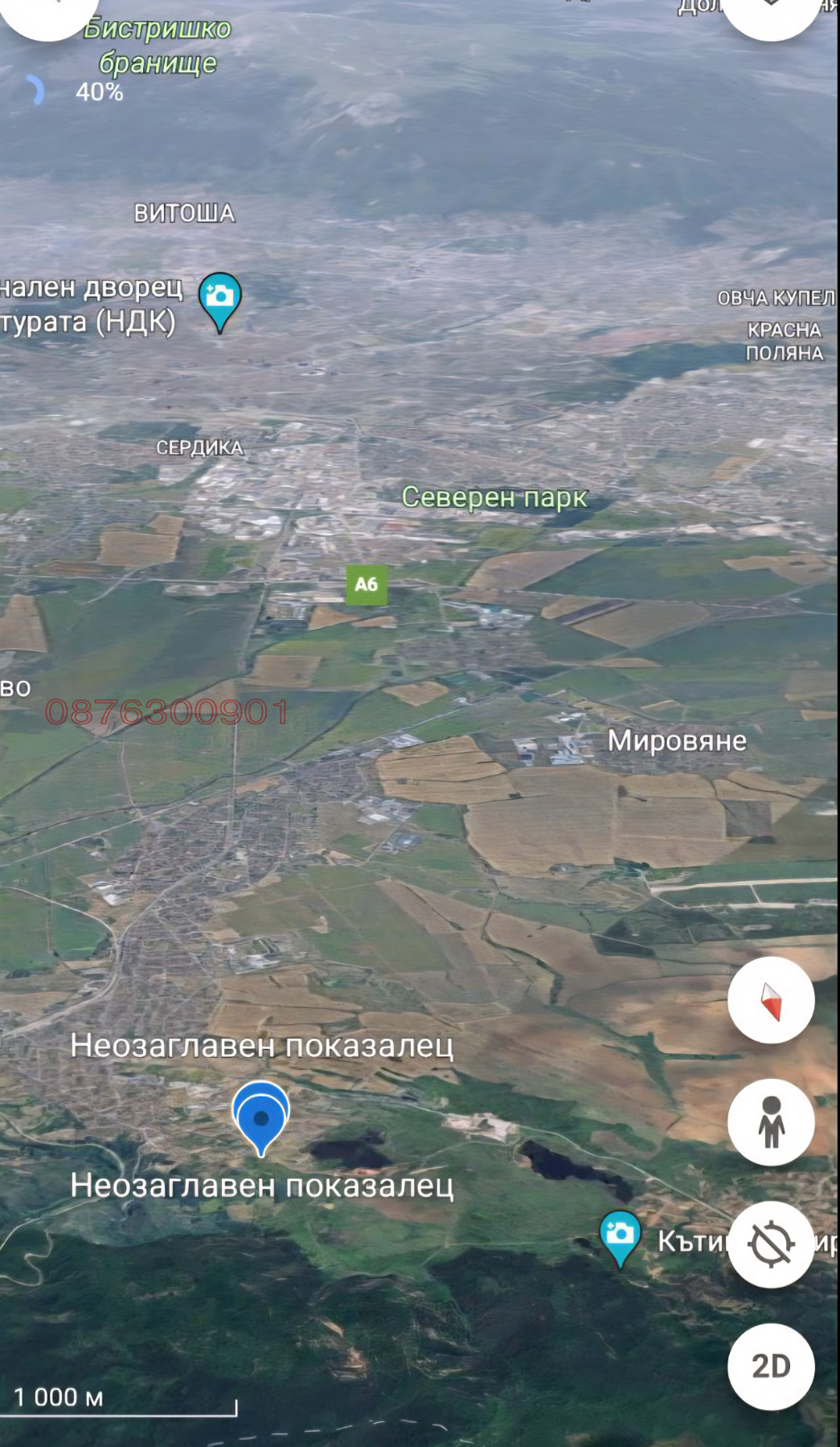
Task: Activate the Street View pegman
Action: point(770,1122)
